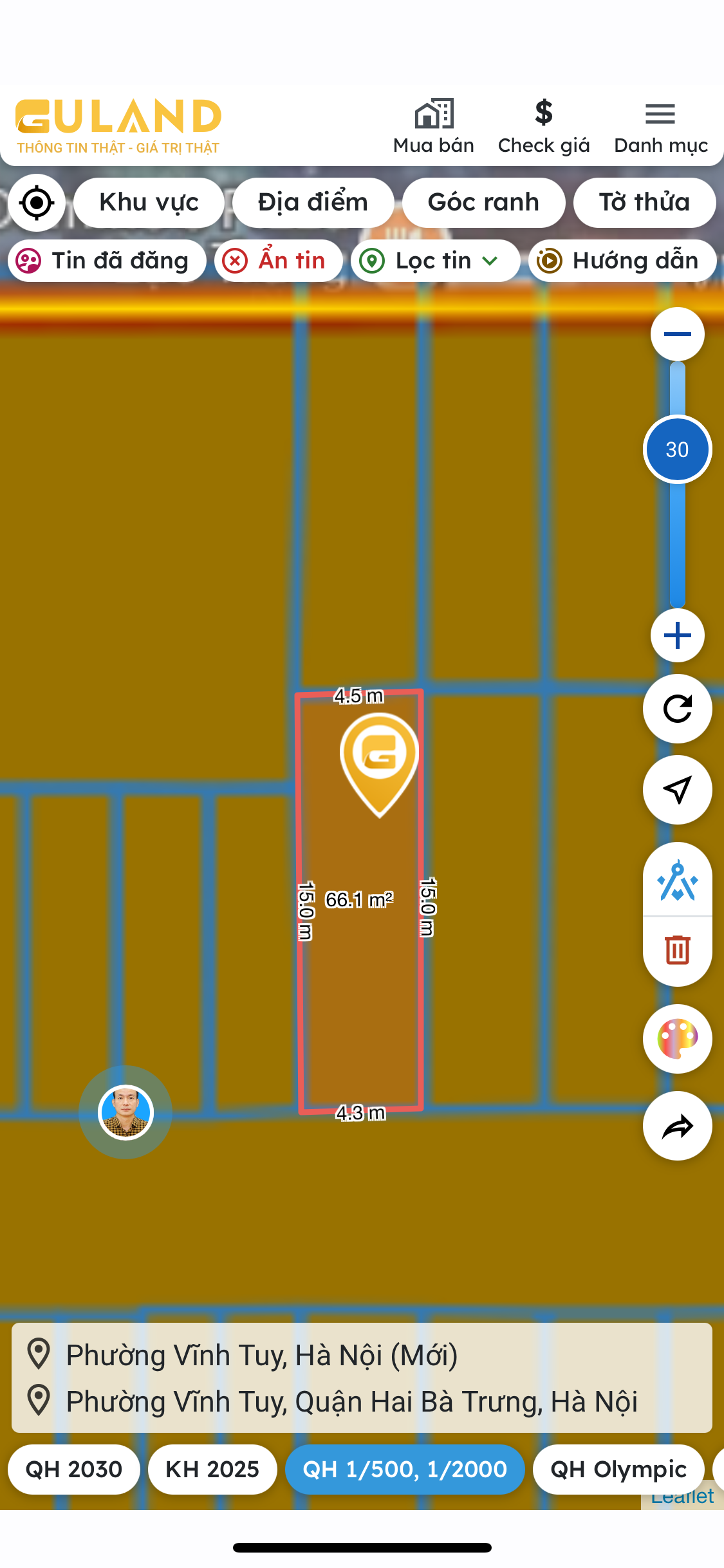
Task: Share this map location
Action: click(677, 1126)
